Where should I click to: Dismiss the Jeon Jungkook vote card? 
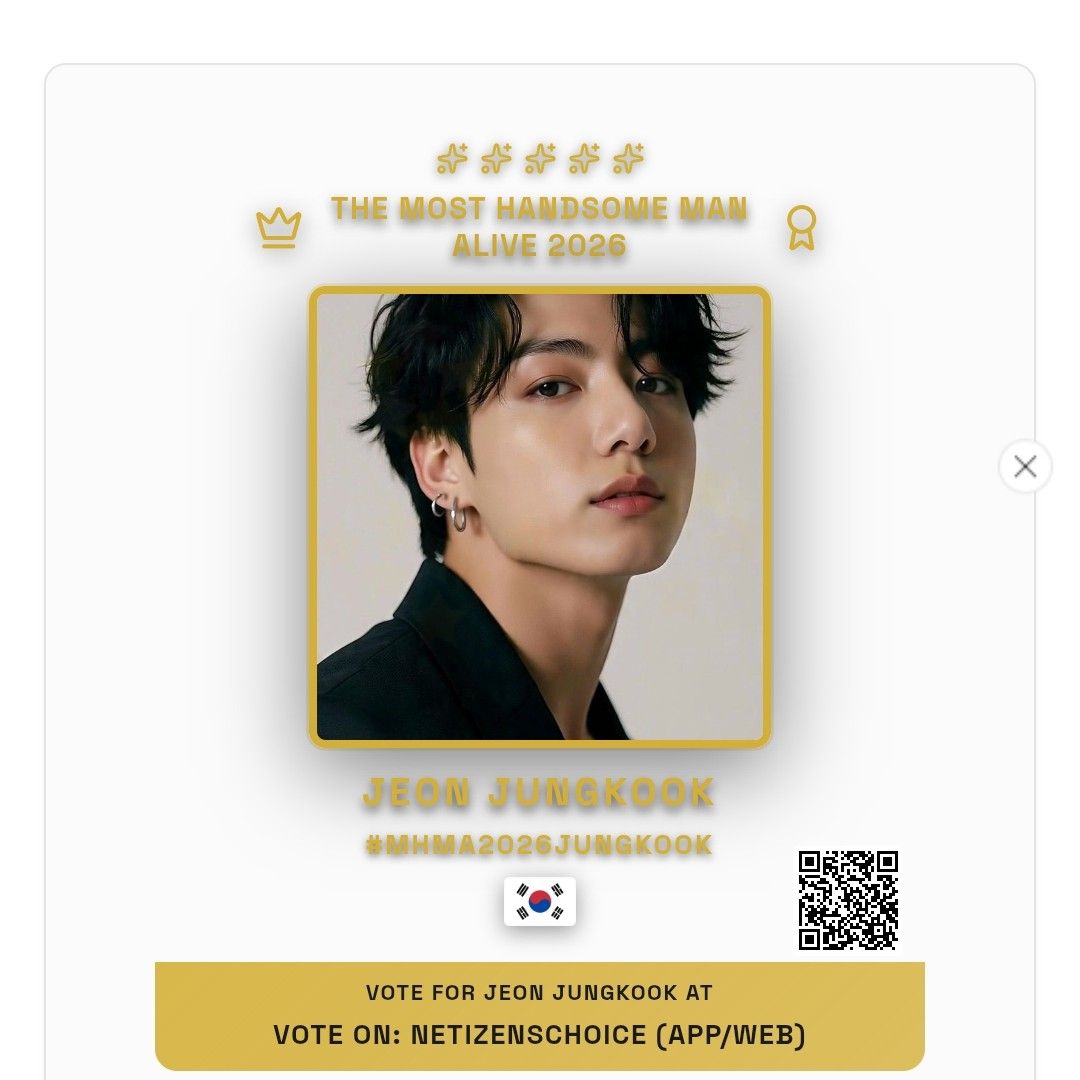pyautogui.click(x=1025, y=466)
